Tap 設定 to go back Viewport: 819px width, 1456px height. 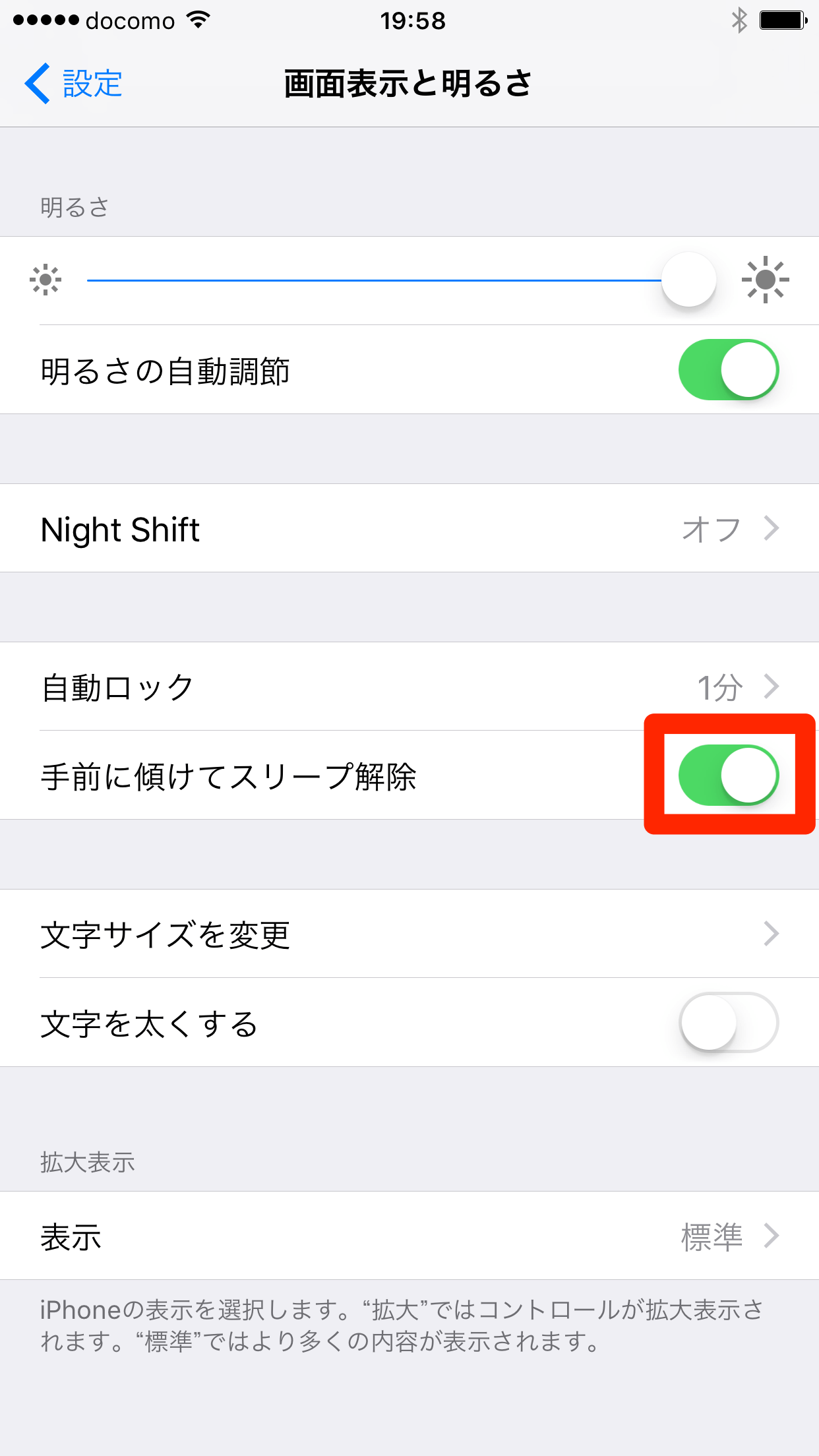click(92, 83)
